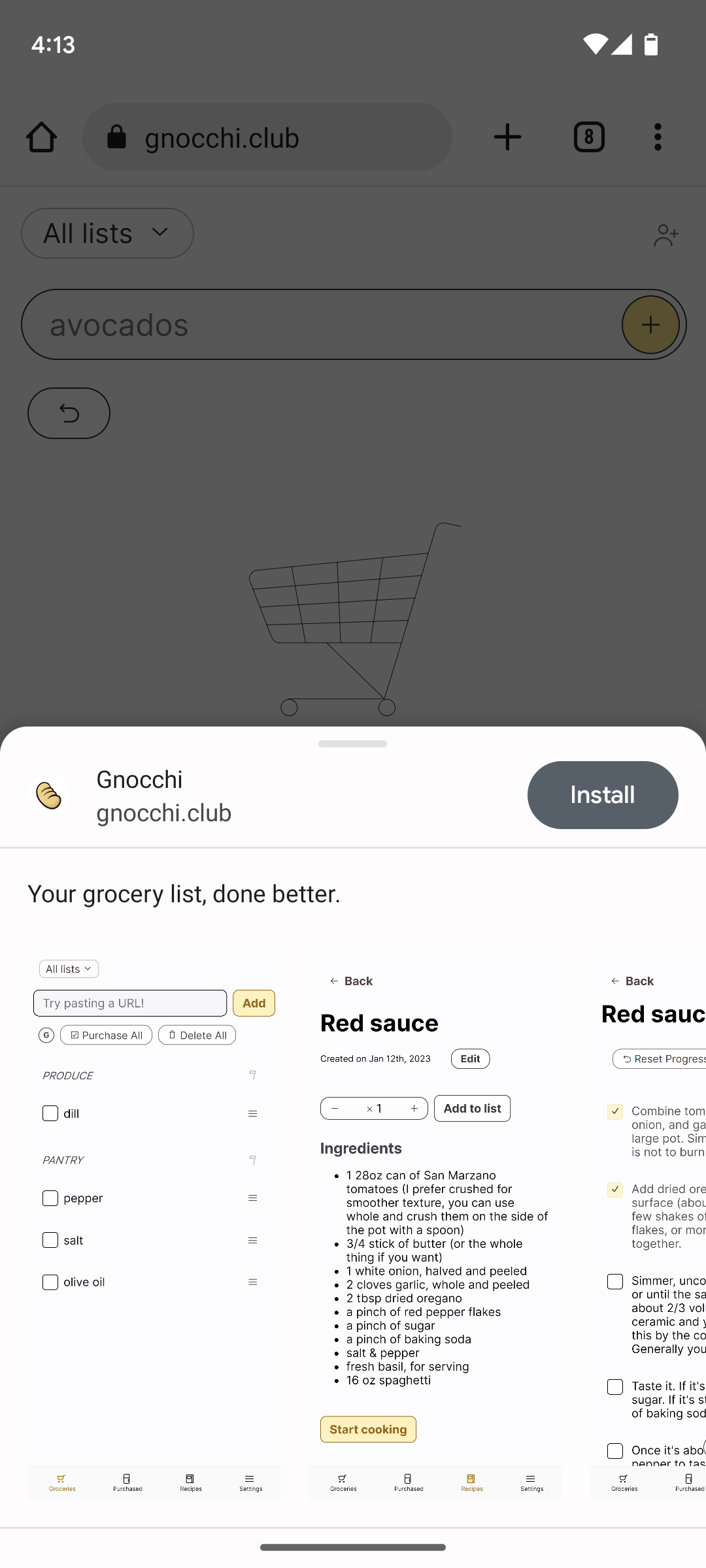Open the browser overflow menu
Image resolution: width=706 pixels, height=1568 pixels.
[x=658, y=137]
